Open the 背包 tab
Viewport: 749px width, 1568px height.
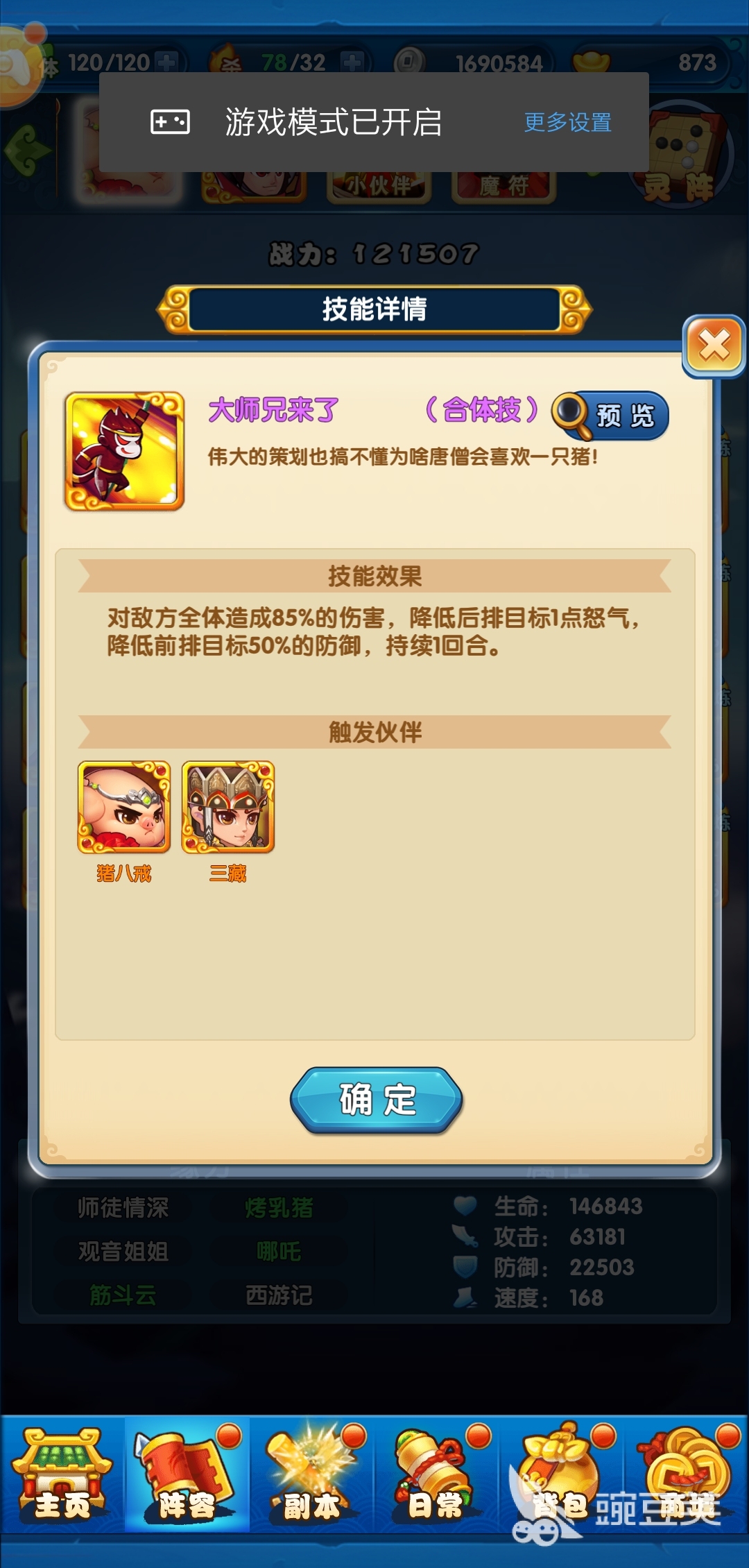click(x=560, y=1476)
